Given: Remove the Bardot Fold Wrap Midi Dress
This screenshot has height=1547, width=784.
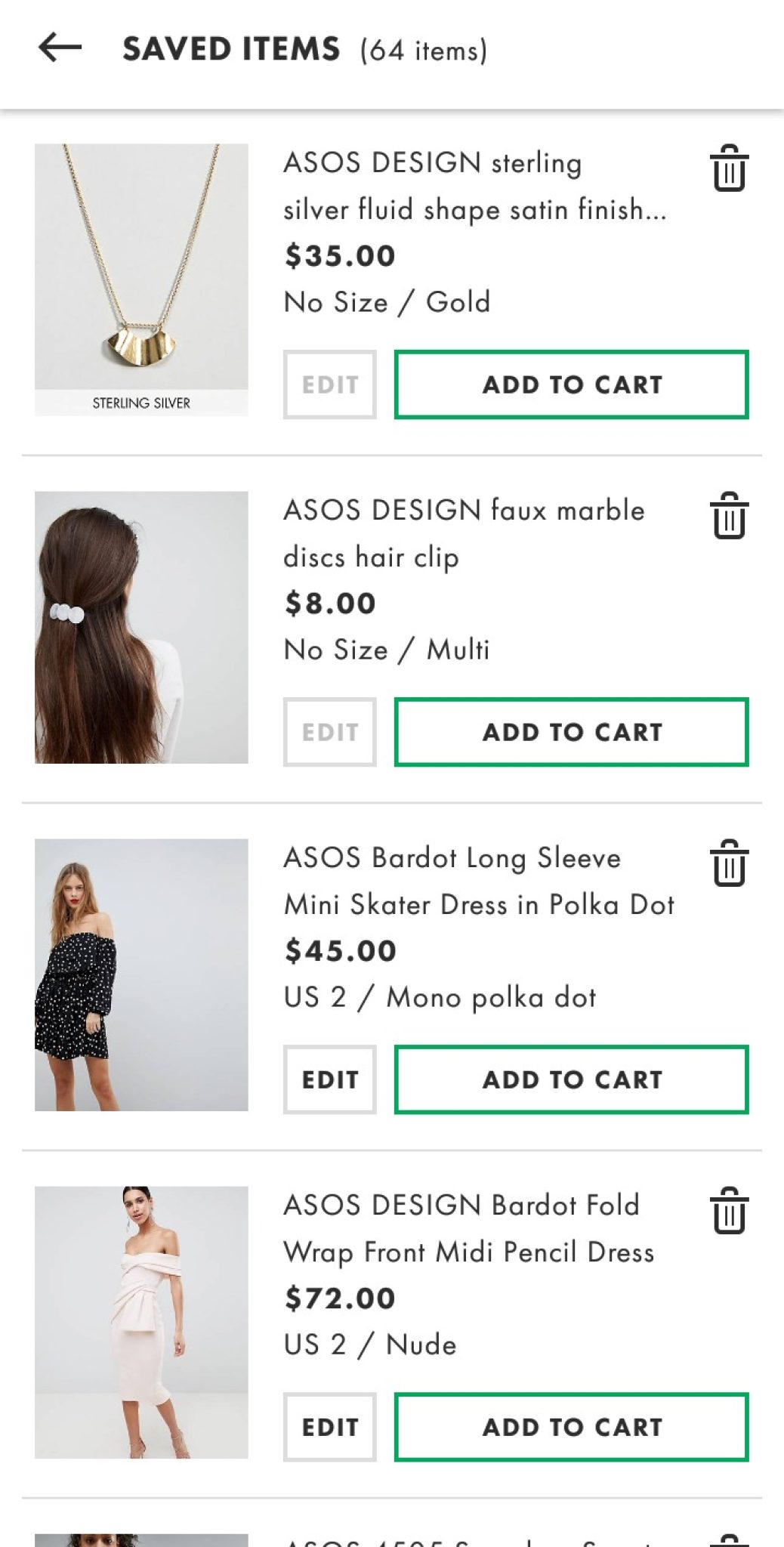Looking at the screenshot, I should coord(729,1210).
